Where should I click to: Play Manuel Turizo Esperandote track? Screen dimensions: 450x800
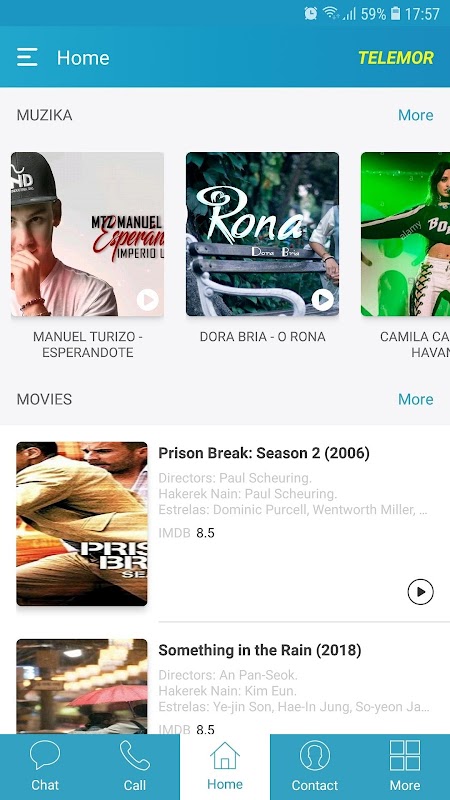(147, 300)
